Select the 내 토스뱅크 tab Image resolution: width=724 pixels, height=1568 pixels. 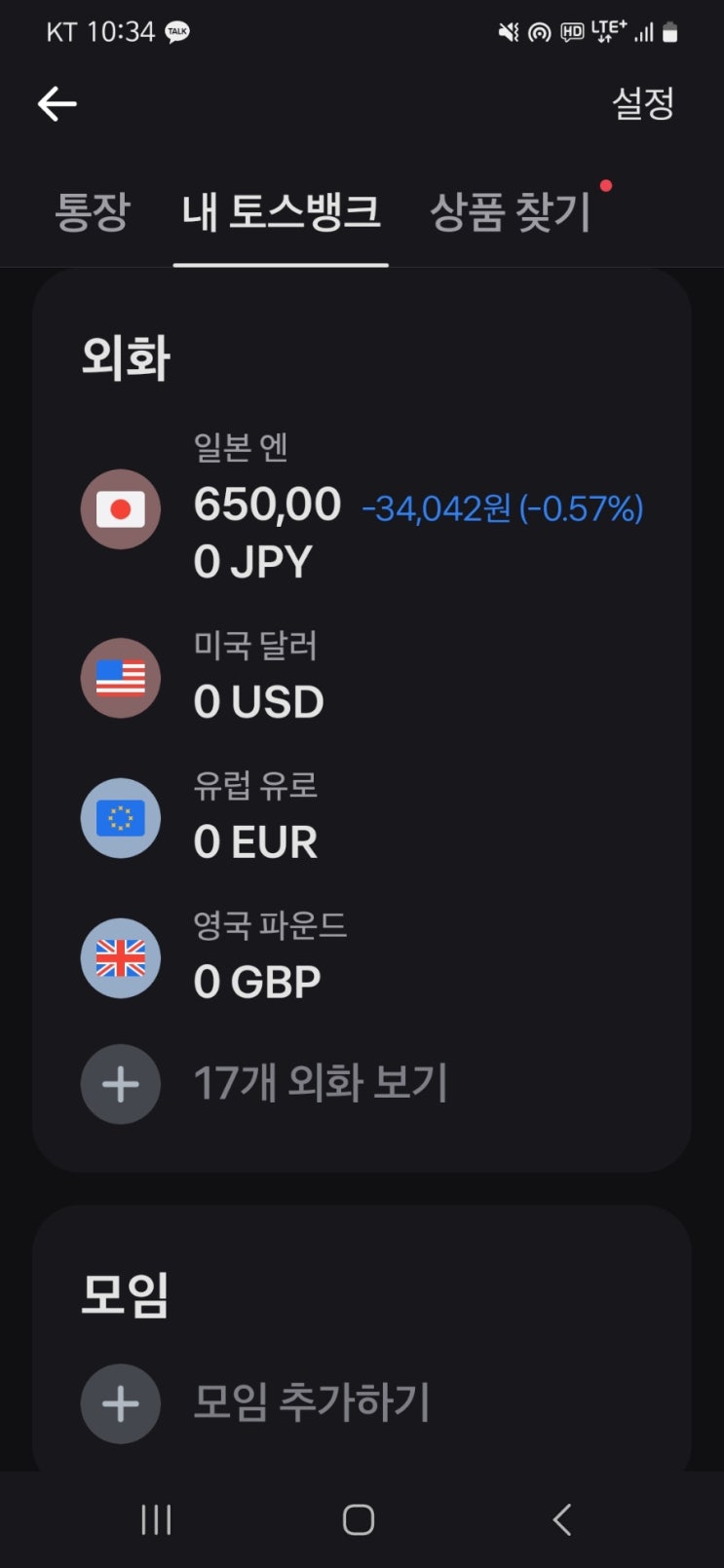[x=281, y=212]
